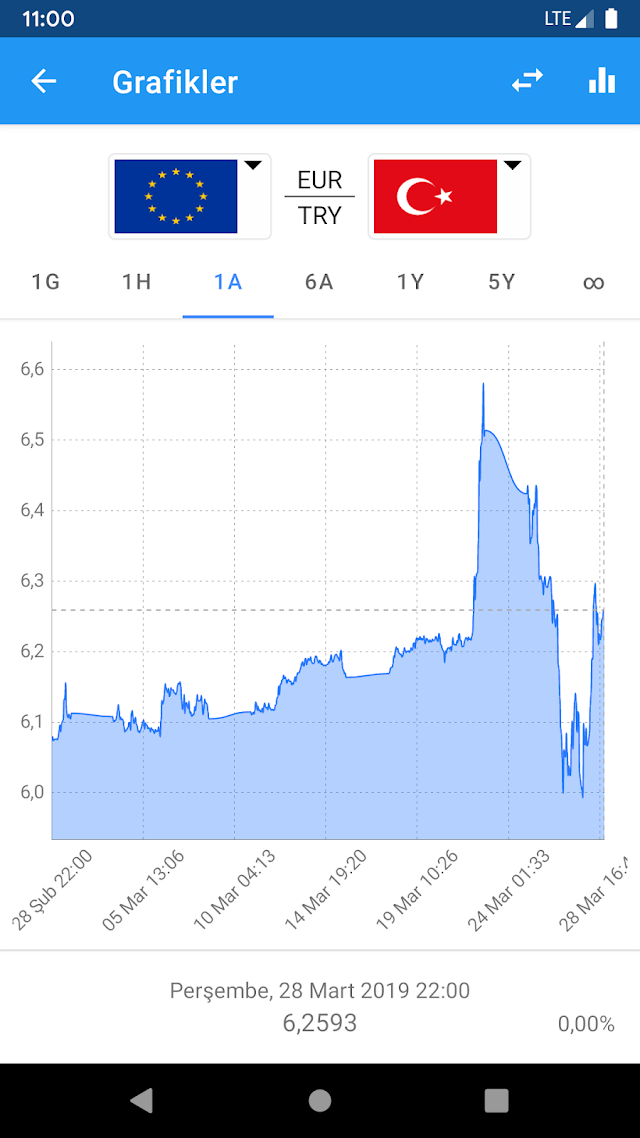Go back using the app bar arrow
Image resolution: width=640 pixels, height=1138 pixels.
pyautogui.click(x=44, y=81)
